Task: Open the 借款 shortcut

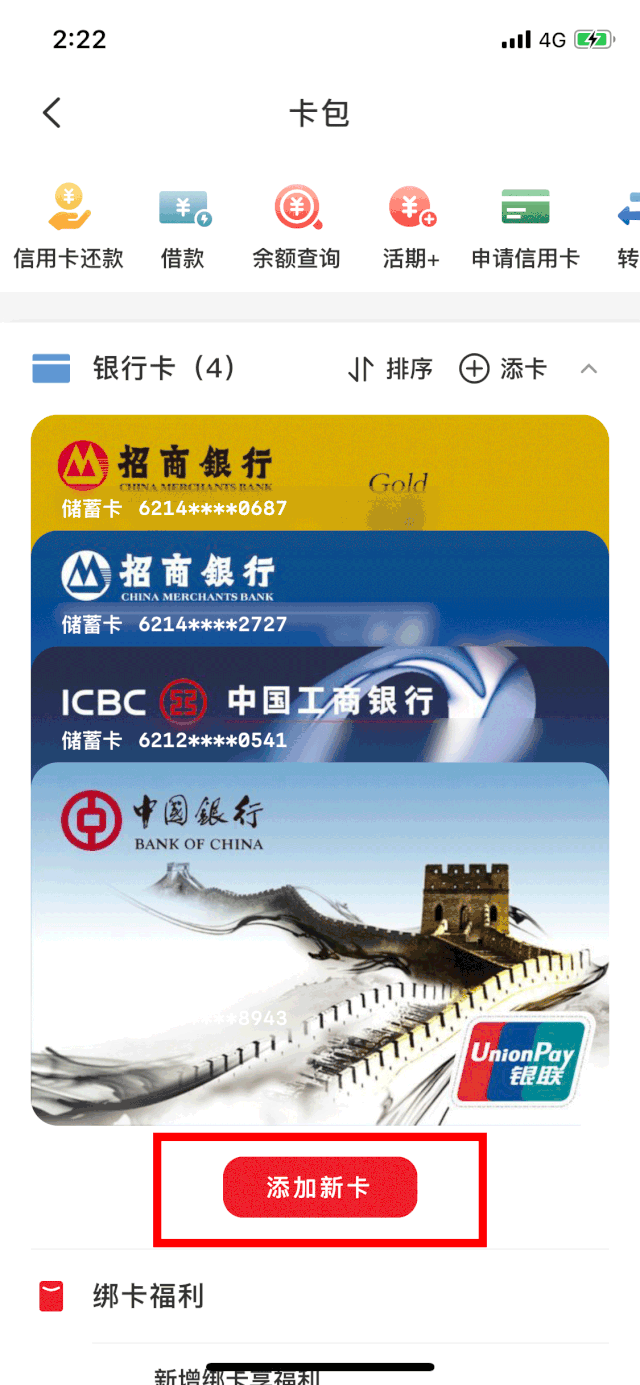Action: (183, 226)
